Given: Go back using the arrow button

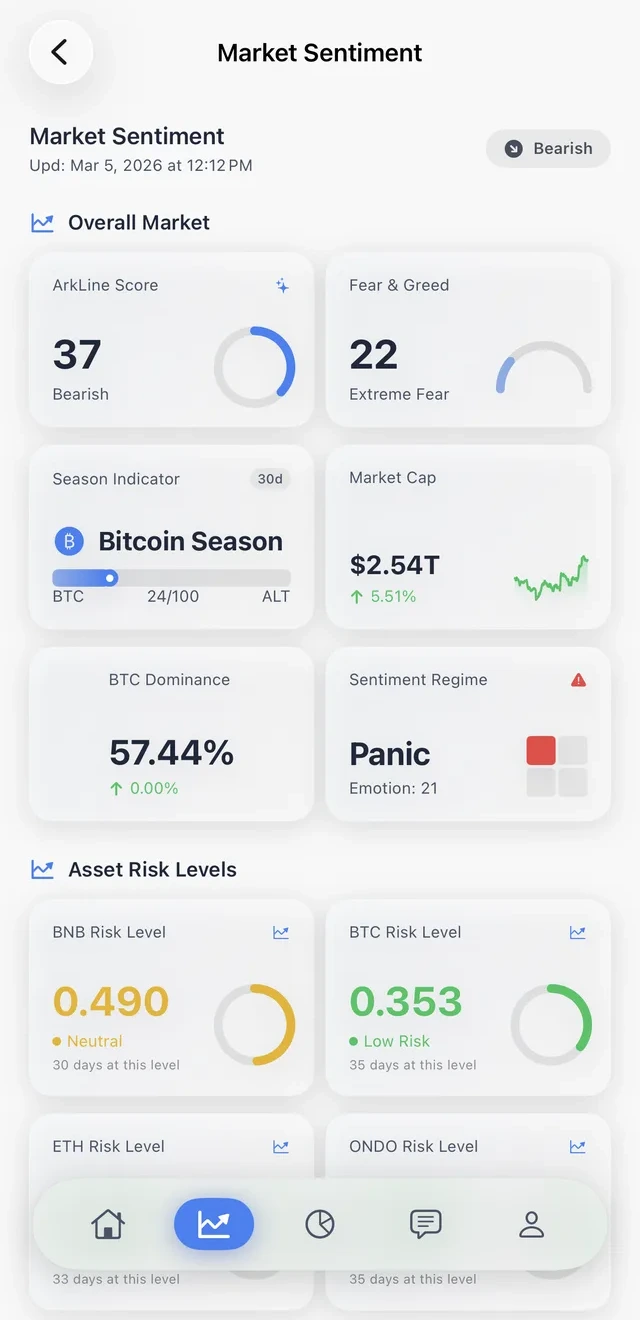Looking at the screenshot, I should (60, 53).
